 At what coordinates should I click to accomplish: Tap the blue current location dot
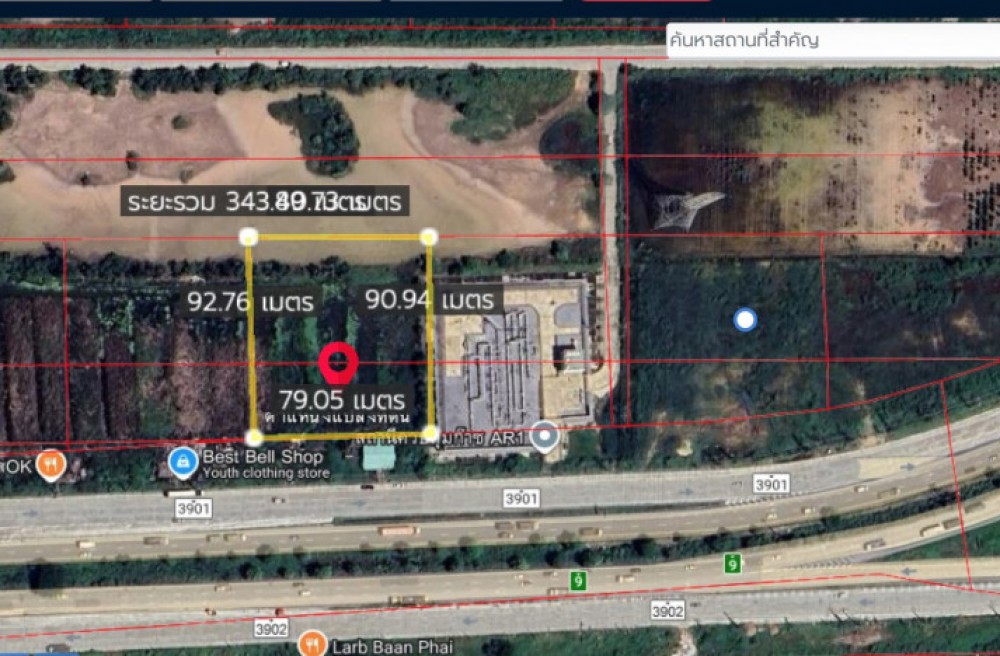pyautogui.click(x=745, y=320)
